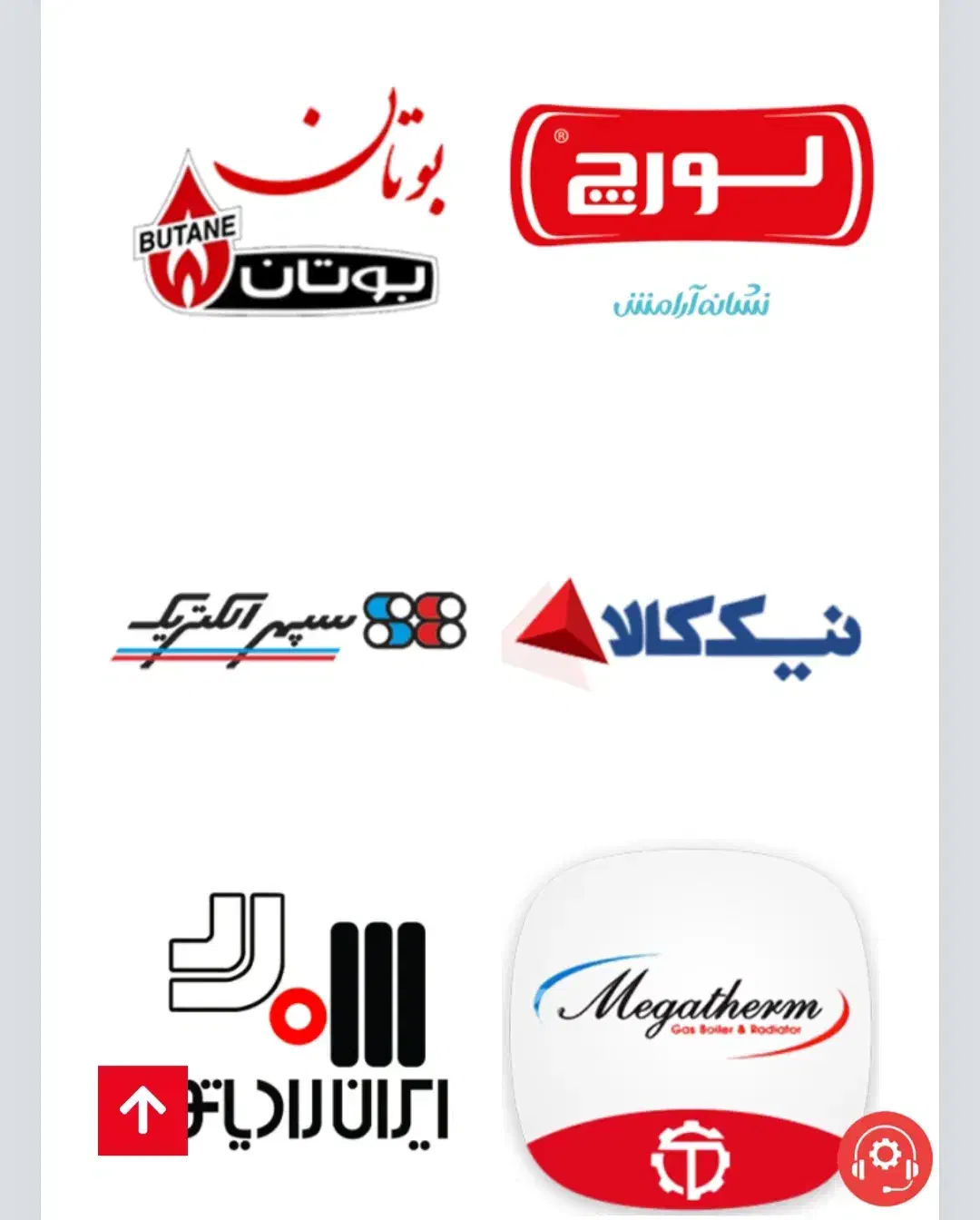Open the سپهر الکتریک brand tile

[x=289, y=626]
